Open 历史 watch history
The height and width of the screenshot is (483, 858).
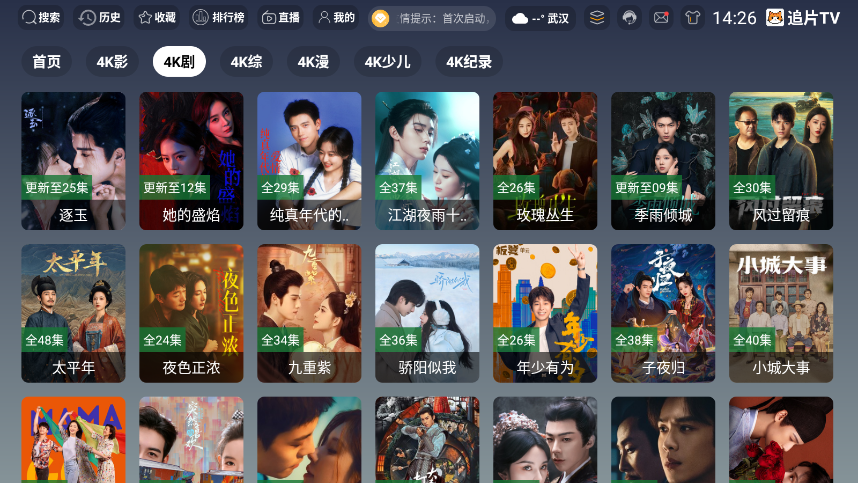(x=100, y=18)
